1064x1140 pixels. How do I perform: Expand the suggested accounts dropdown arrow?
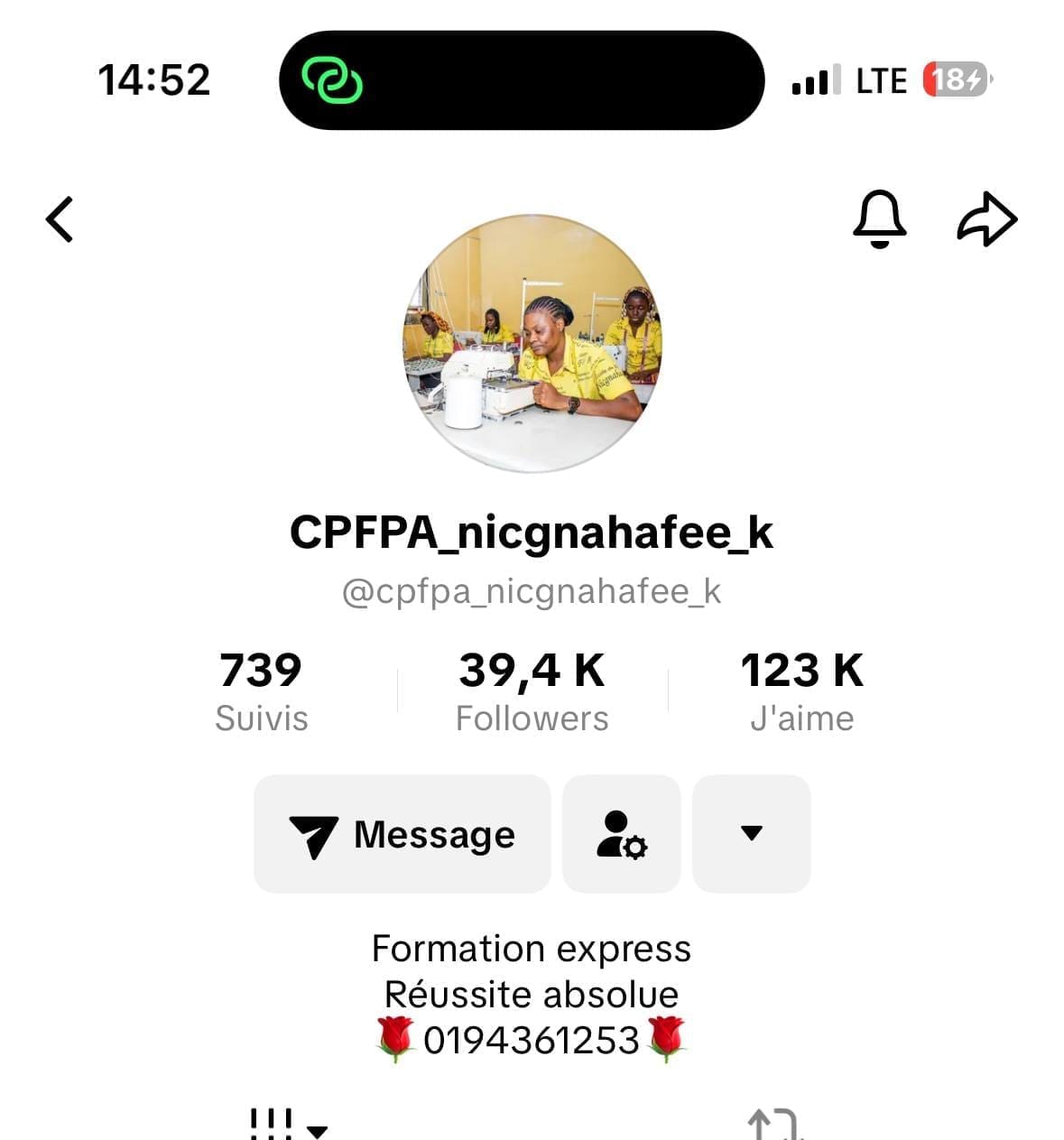(x=751, y=834)
